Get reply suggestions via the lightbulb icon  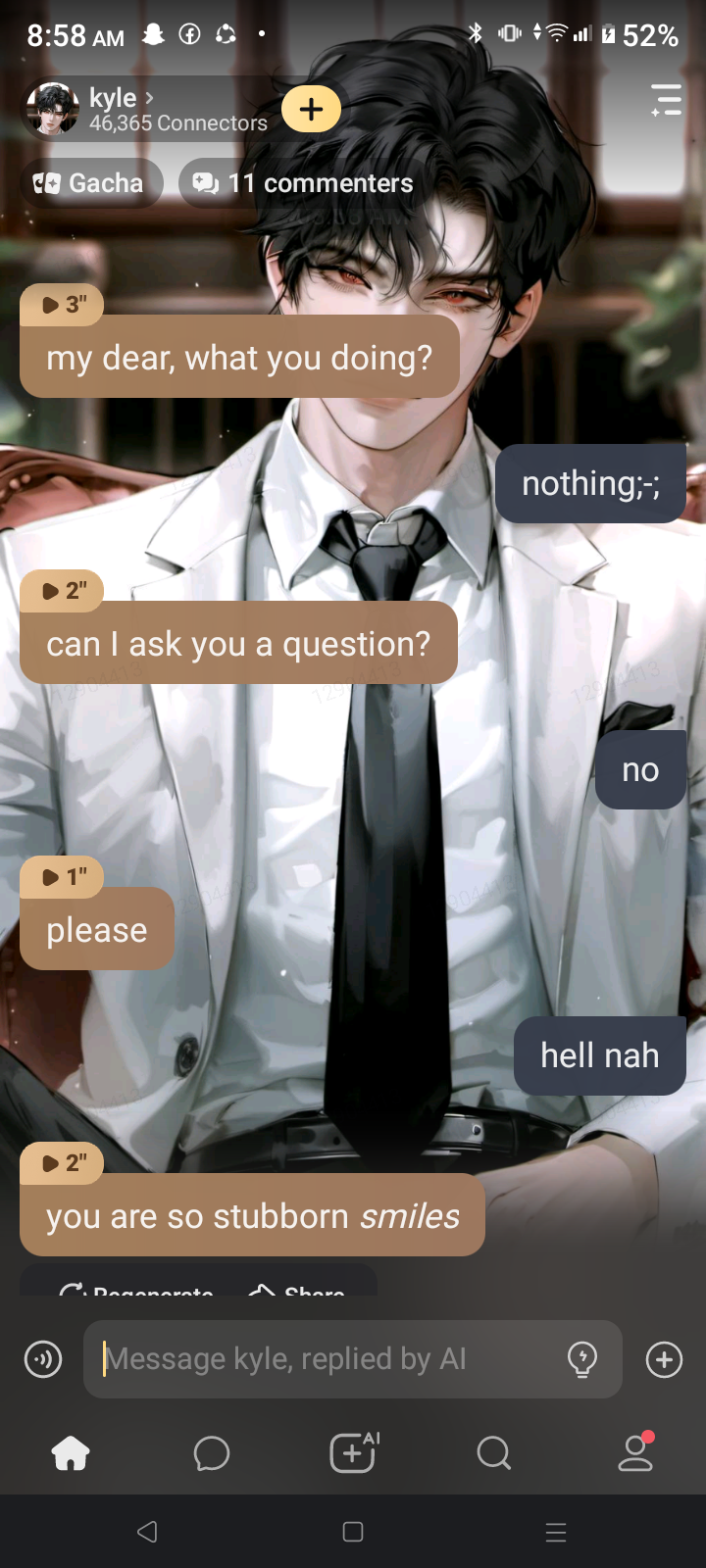(x=582, y=1359)
